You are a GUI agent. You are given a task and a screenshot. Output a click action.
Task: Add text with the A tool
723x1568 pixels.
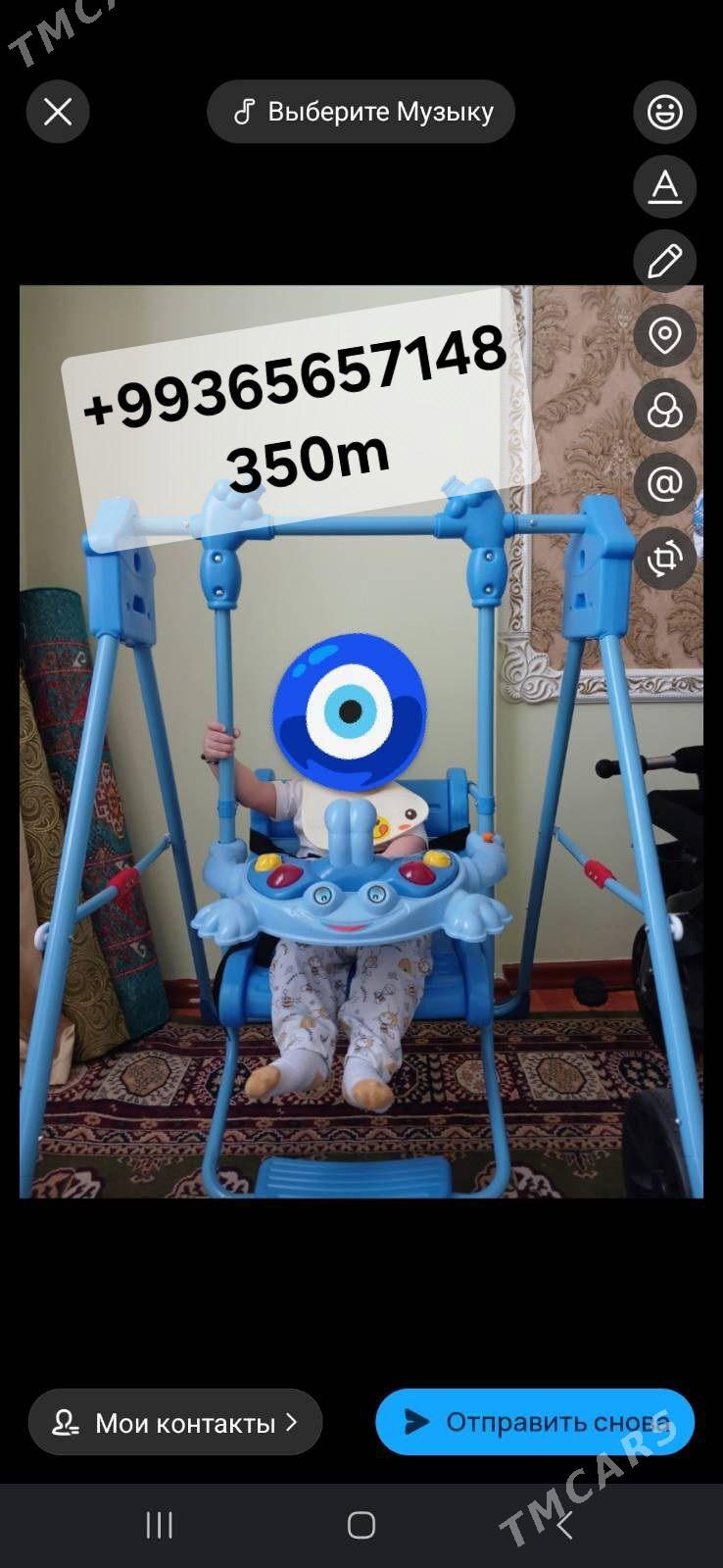tap(664, 186)
